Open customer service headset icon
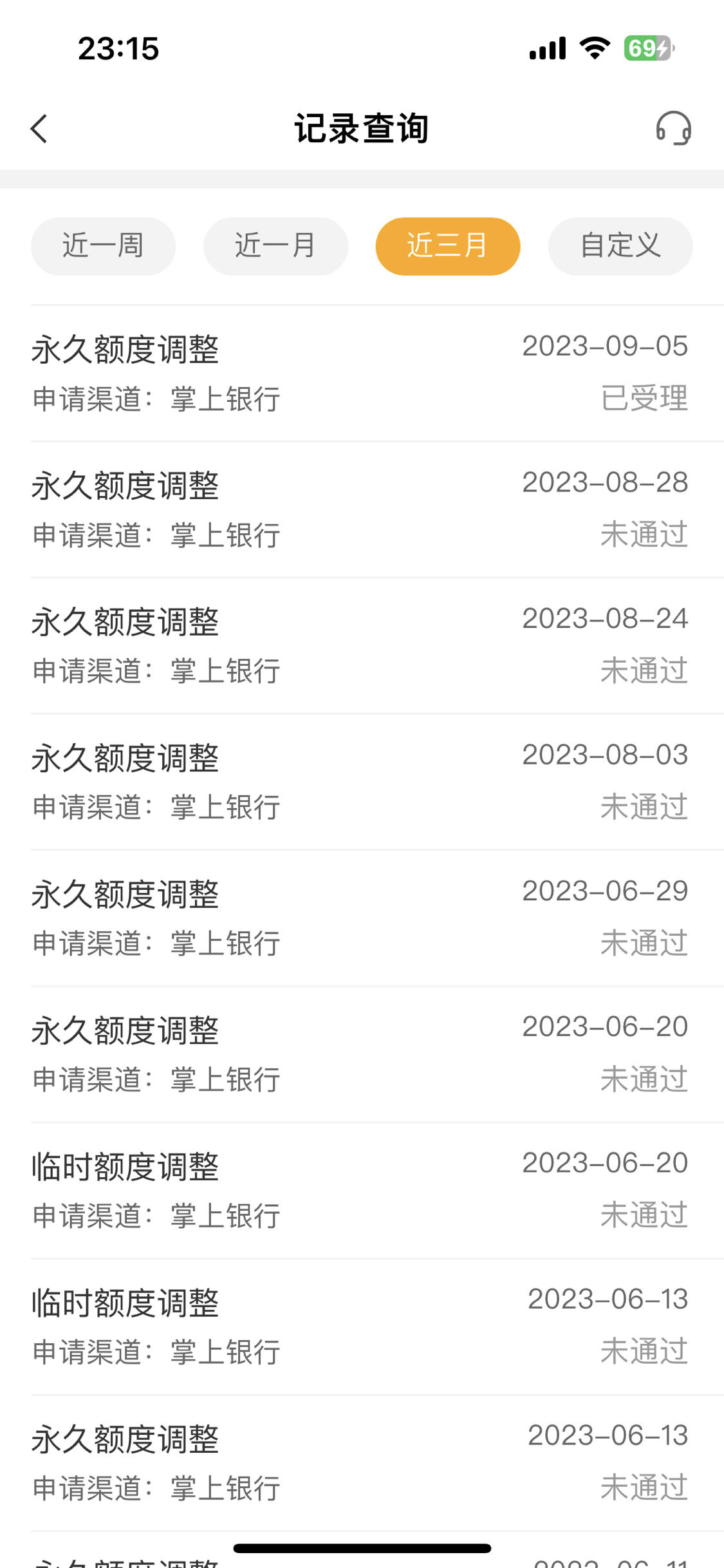This screenshot has width=724, height=1568. 673,128
